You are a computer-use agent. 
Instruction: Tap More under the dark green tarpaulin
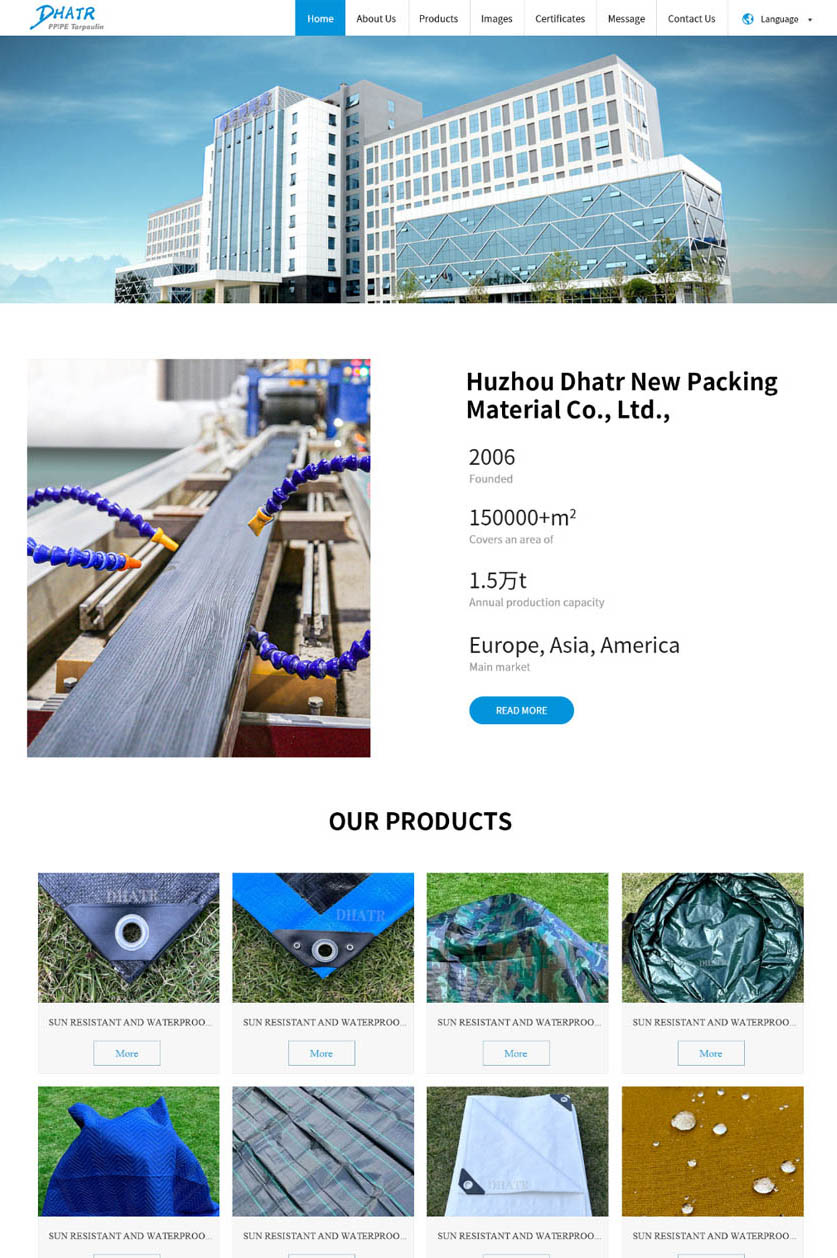coord(711,1053)
